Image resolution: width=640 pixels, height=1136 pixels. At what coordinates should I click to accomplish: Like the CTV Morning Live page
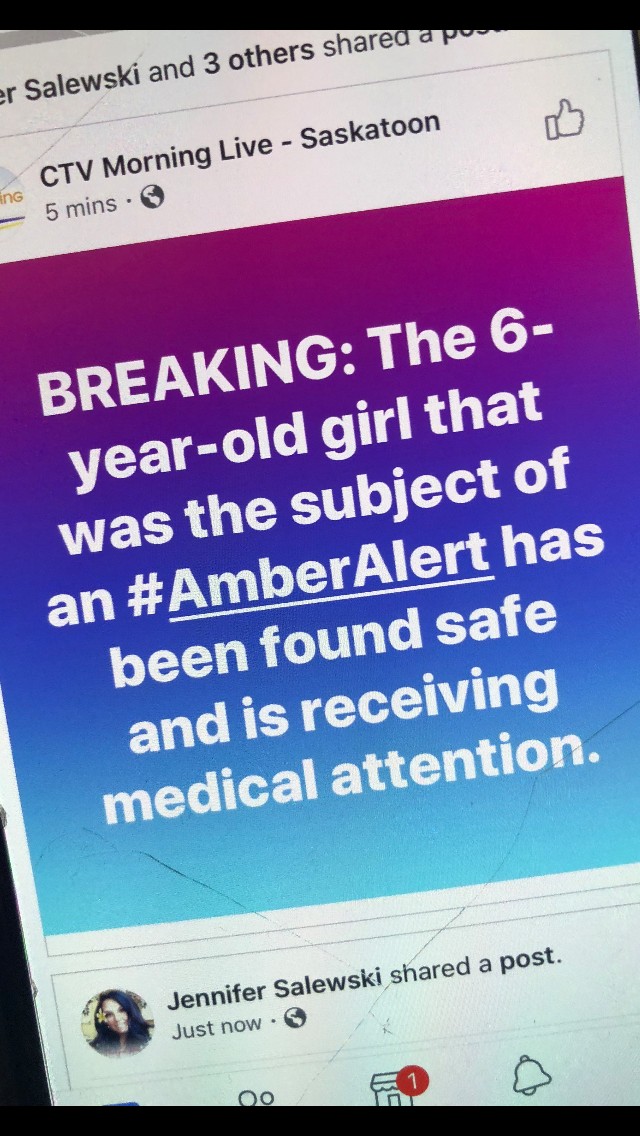564,120
